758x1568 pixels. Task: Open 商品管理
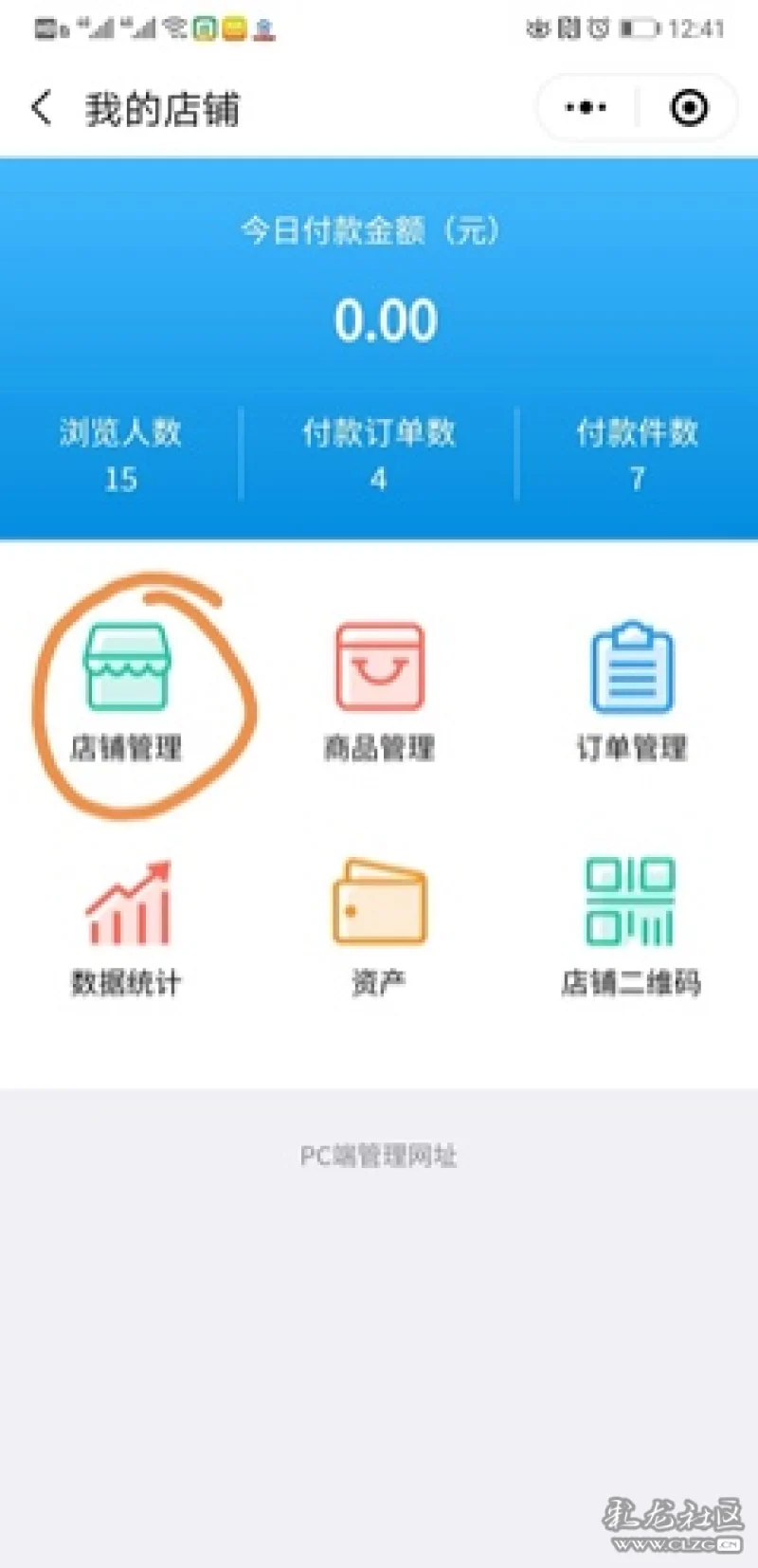tap(379, 693)
